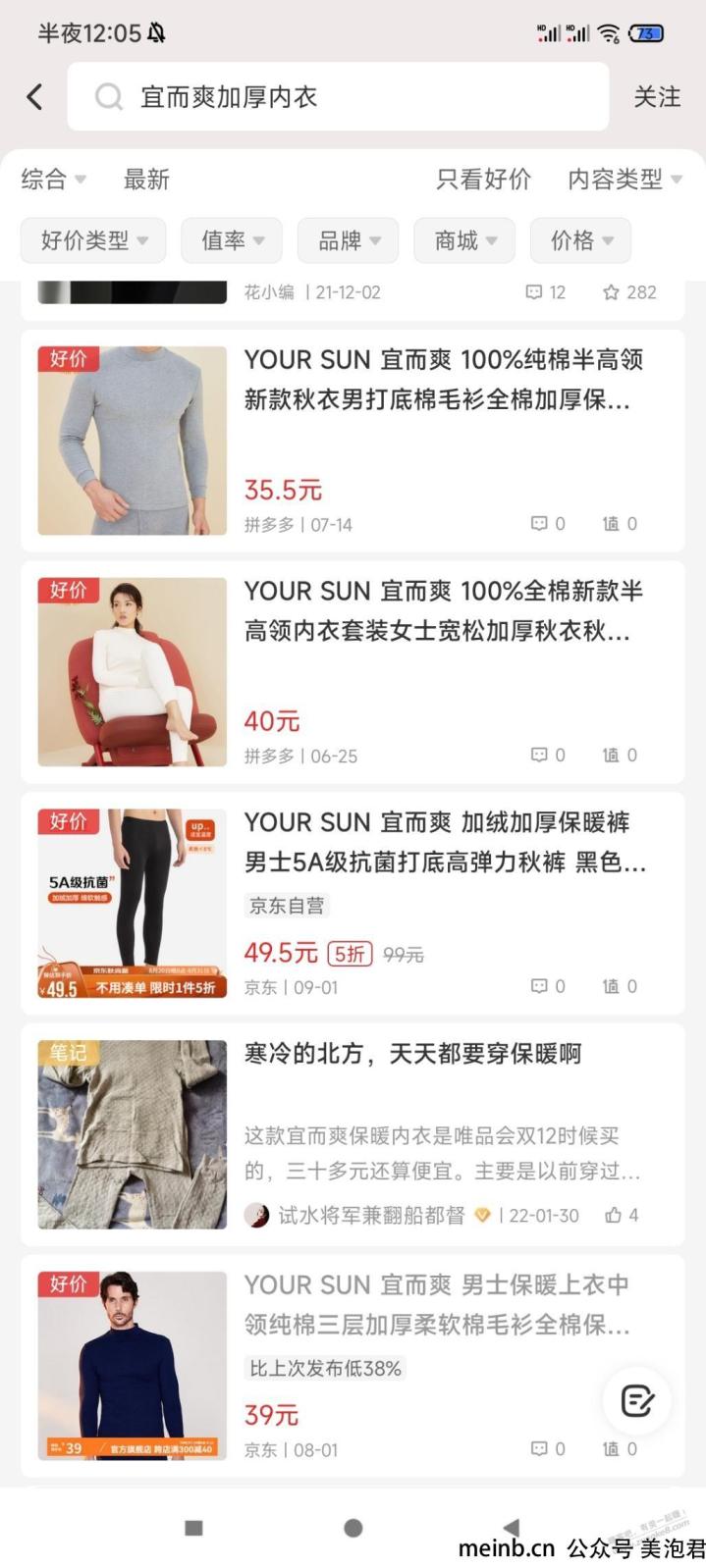This screenshot has width=706, height=1568.
Task: Select the 只看好价 filter
Action: pyautogui.click(x=483, y=179)
